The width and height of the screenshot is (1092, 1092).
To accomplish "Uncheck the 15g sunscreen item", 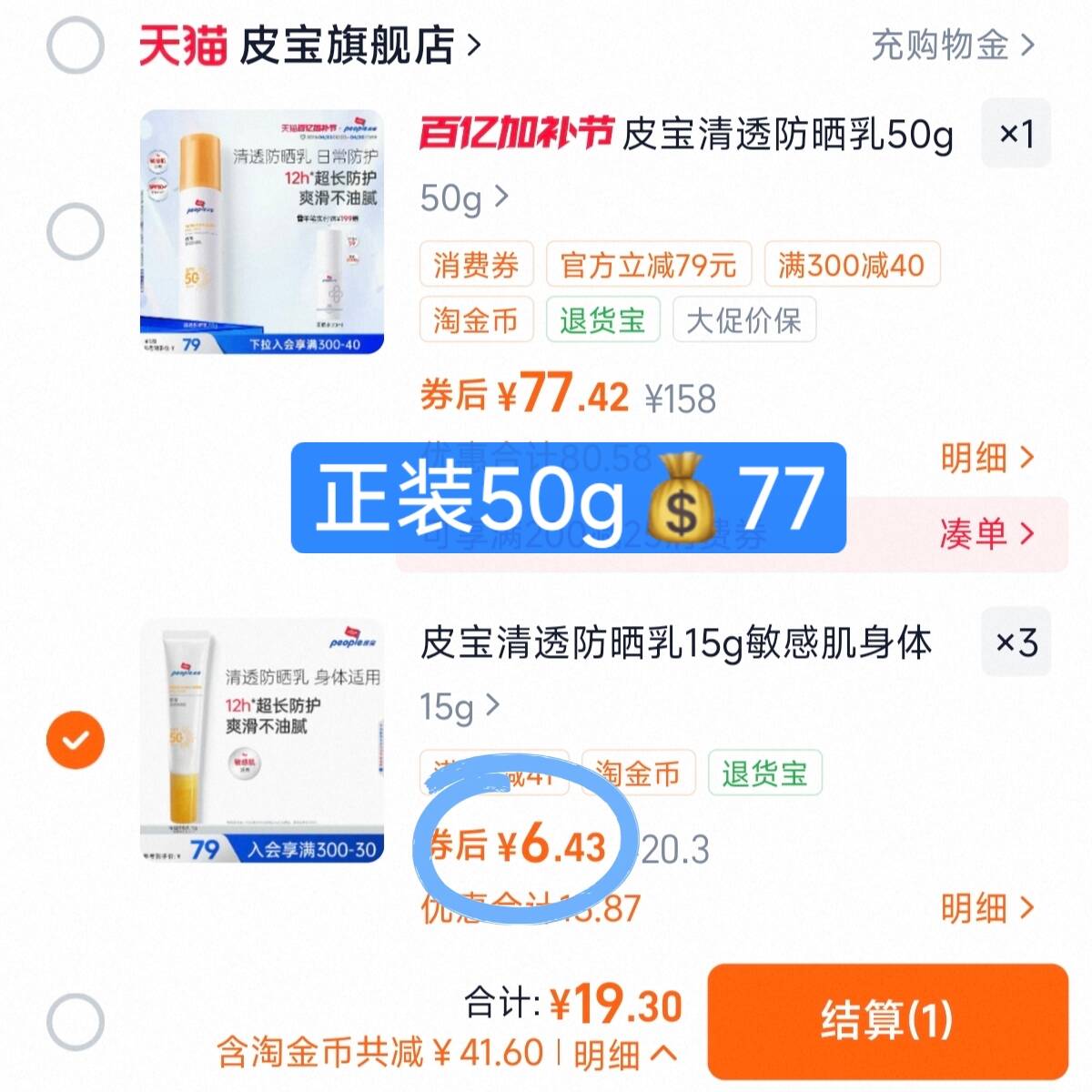I will pos(76,739).
